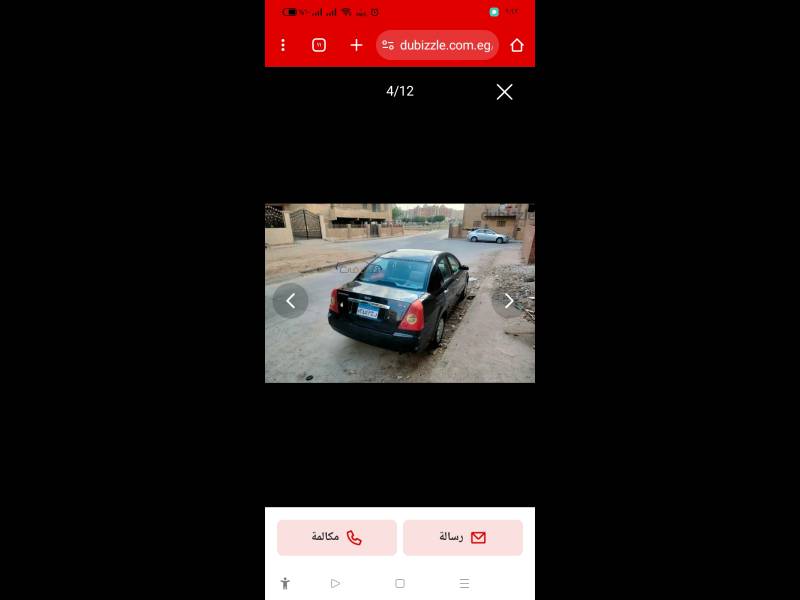Call the seller via مكالمة button
The width and height of the screenshot is (800, 600).
[x=337, y=537]
